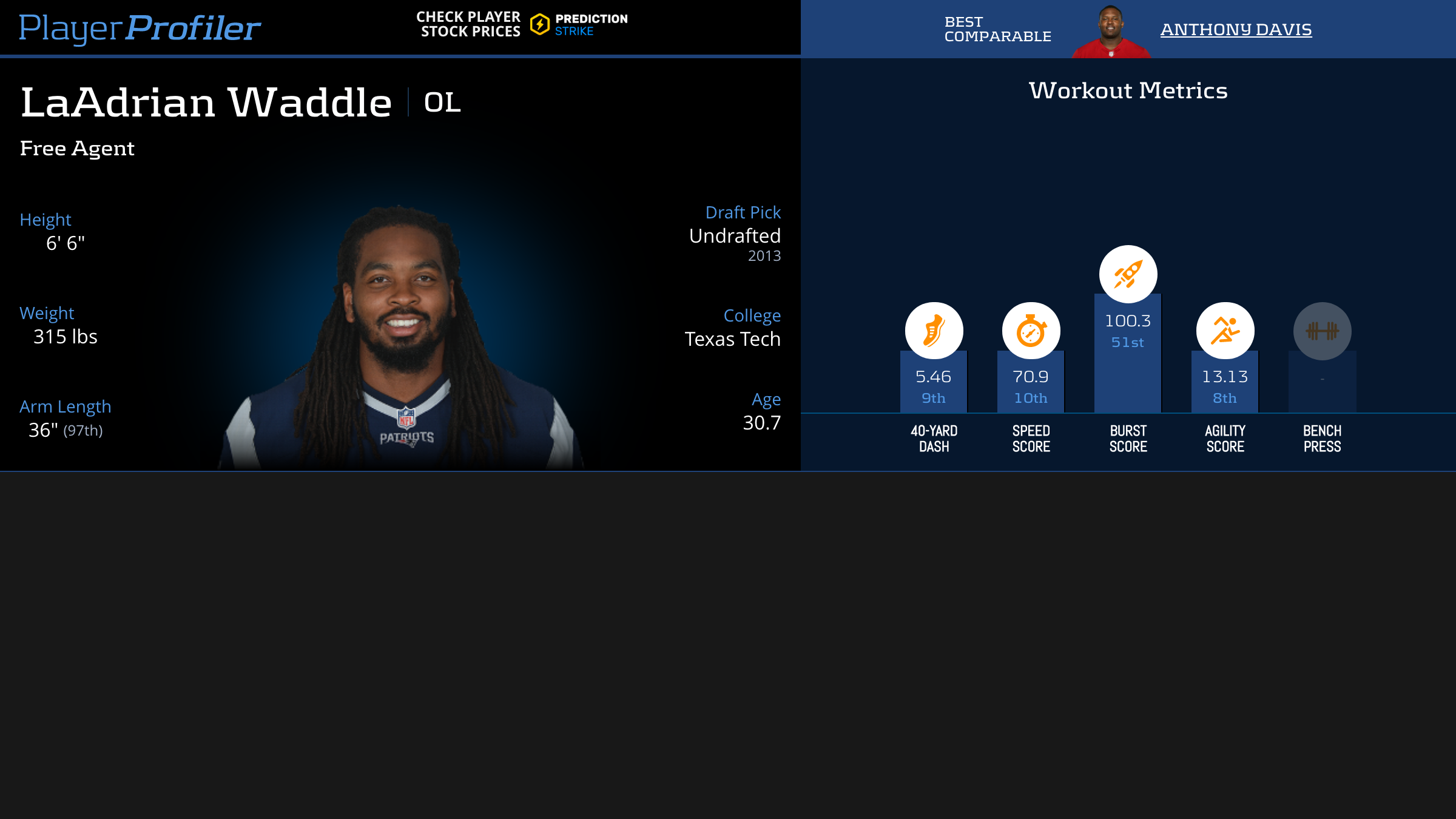Tap Anthony Davis's headshot thumbnail

point(1111,32)
